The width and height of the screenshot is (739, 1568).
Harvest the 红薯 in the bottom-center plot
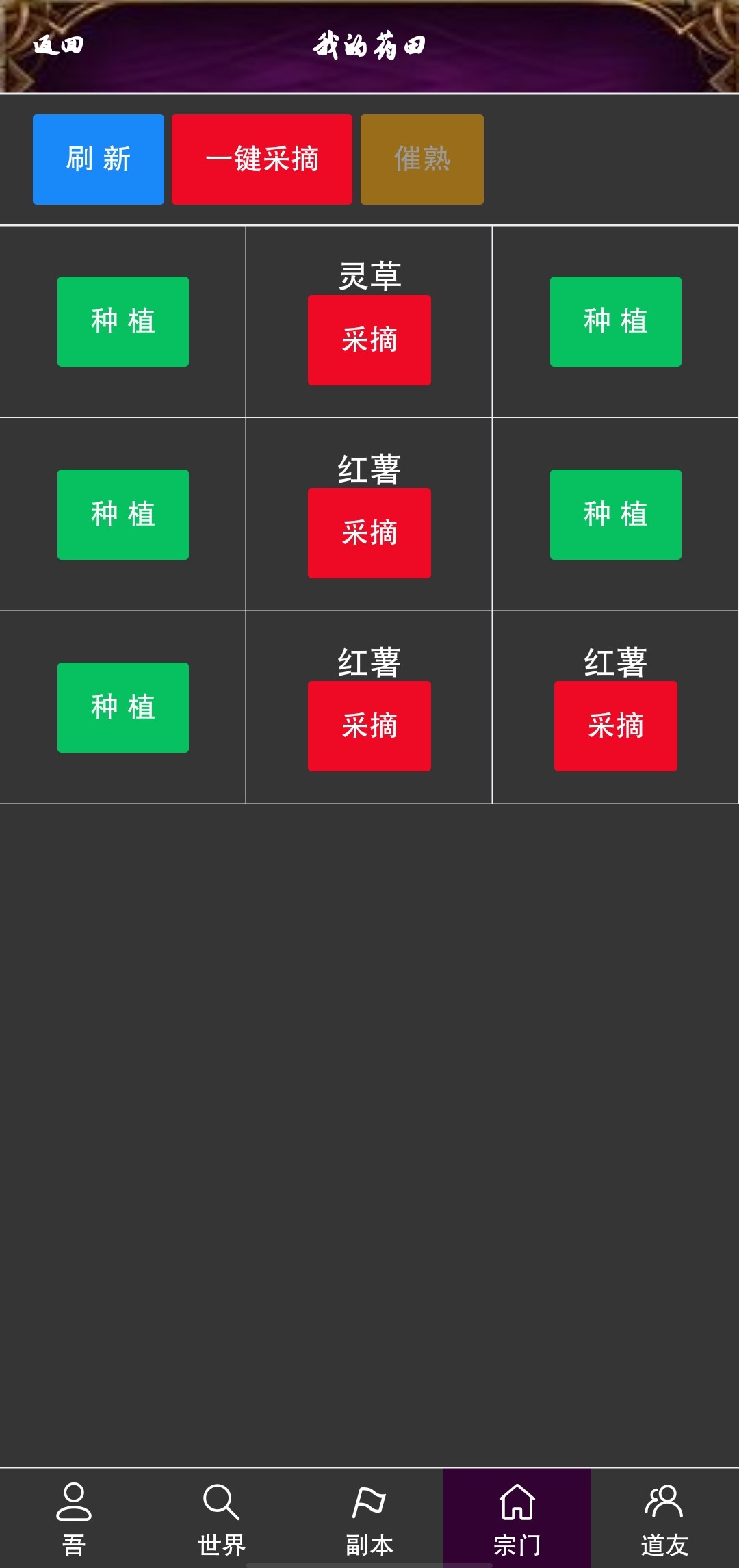[369, 727]
